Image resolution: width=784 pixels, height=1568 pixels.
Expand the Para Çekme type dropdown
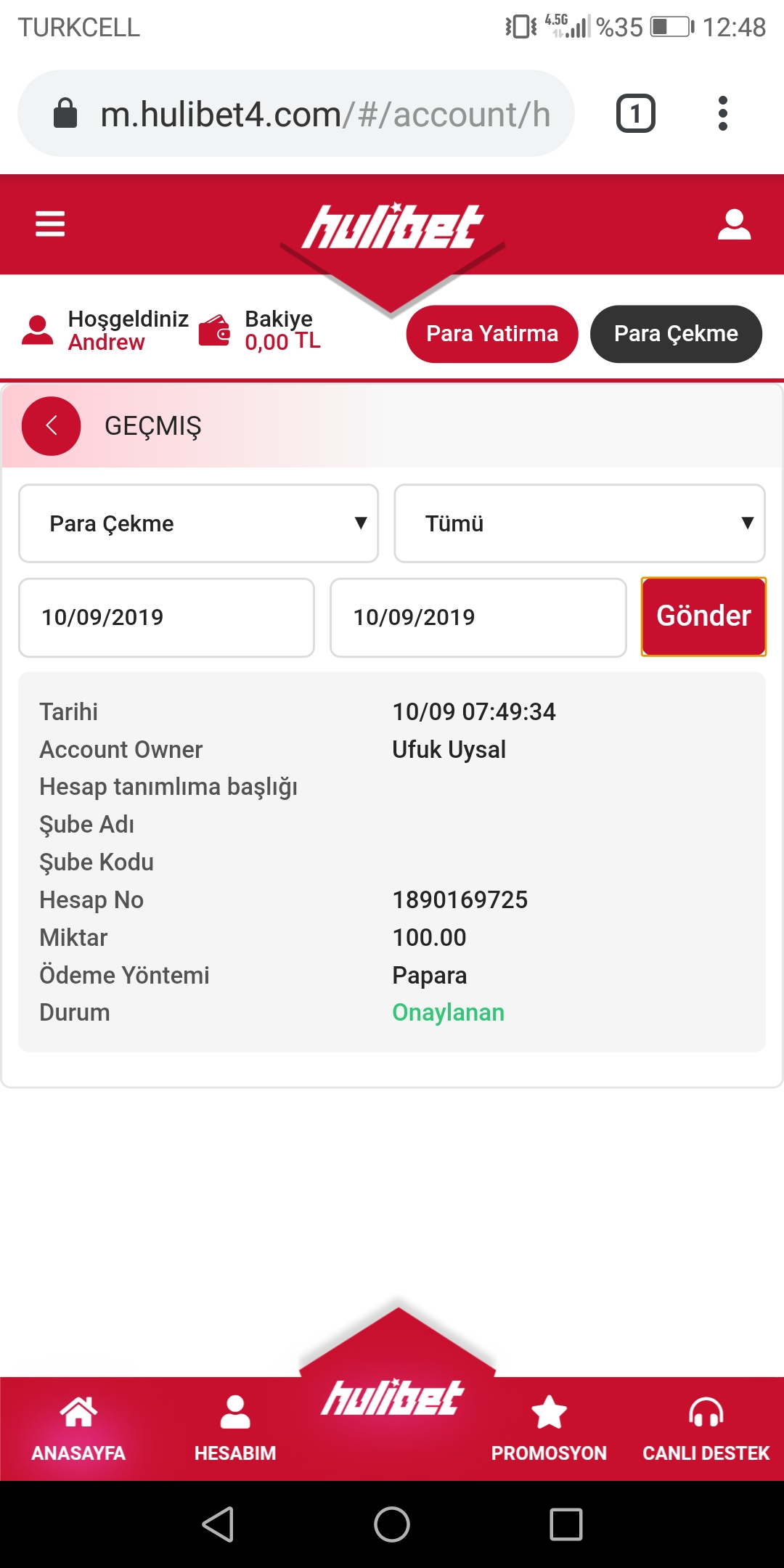[x=198, y=523]
